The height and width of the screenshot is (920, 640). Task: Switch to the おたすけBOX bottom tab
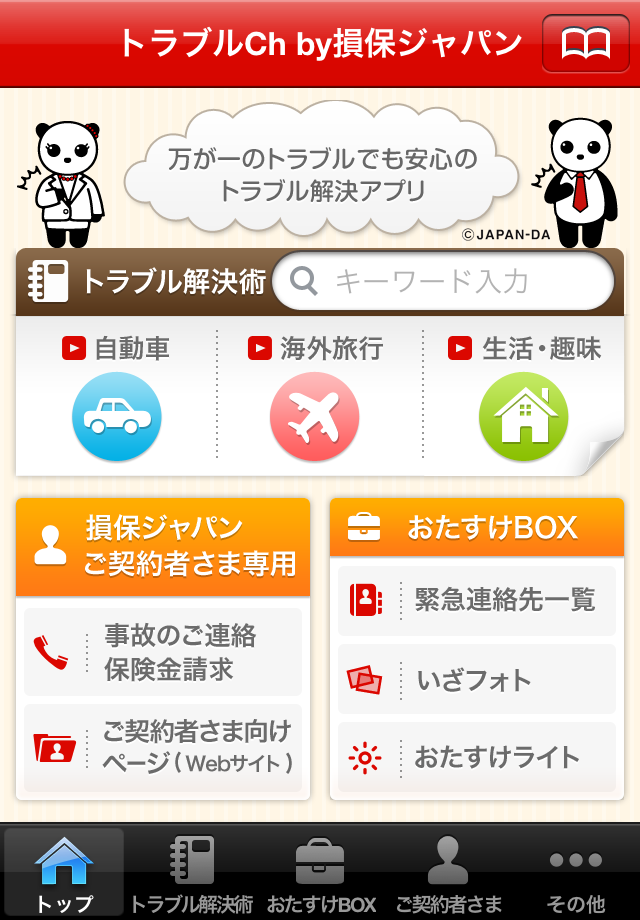tap(320, 873)
